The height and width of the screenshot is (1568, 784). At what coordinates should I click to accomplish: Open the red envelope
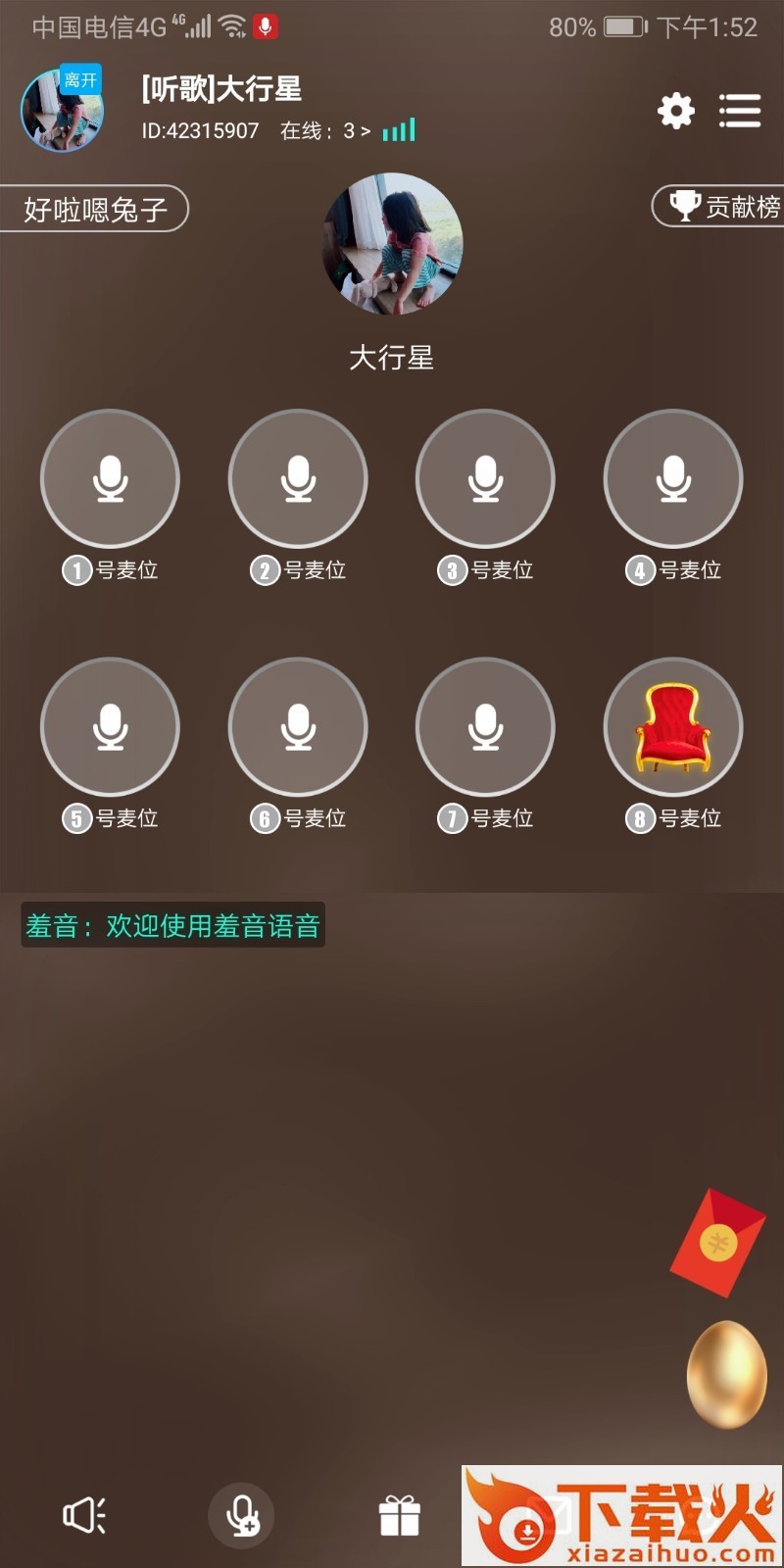click(x=718, y=1243)
